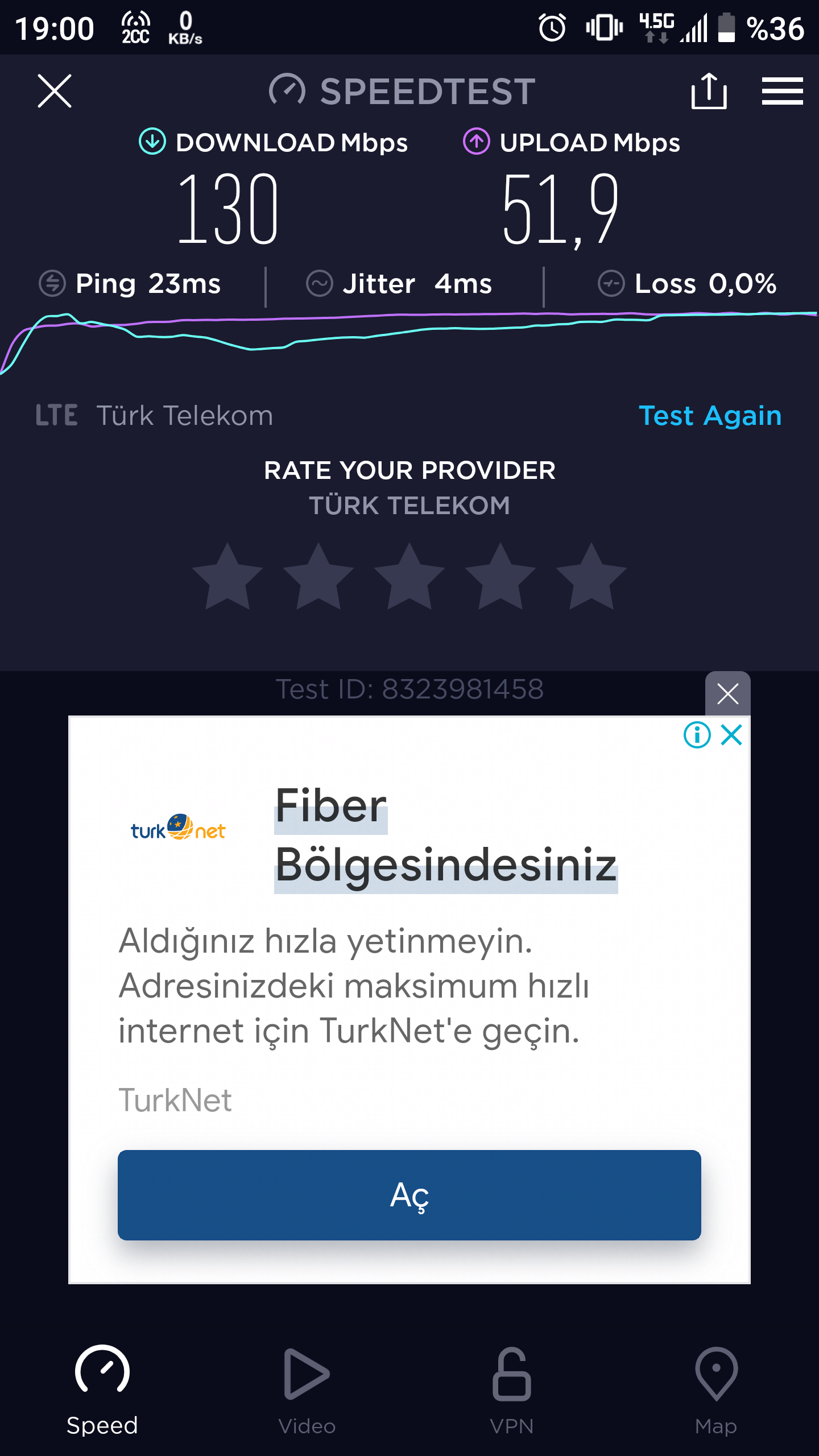
Task: Open the hamburger menu
Action: pos(782,91)
